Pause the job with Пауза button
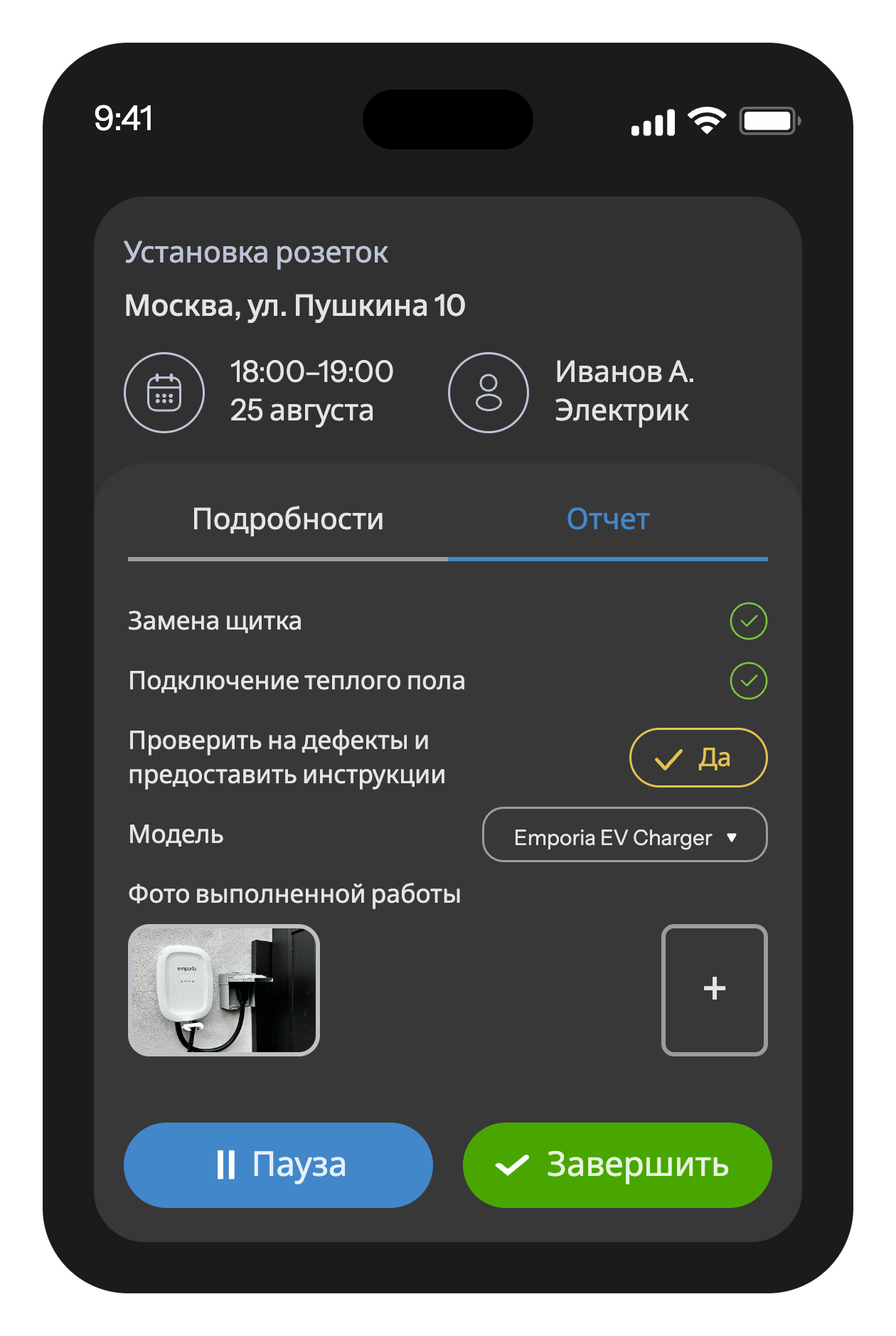Screen dimensions: 896x1336 [x=278, y=1165]
